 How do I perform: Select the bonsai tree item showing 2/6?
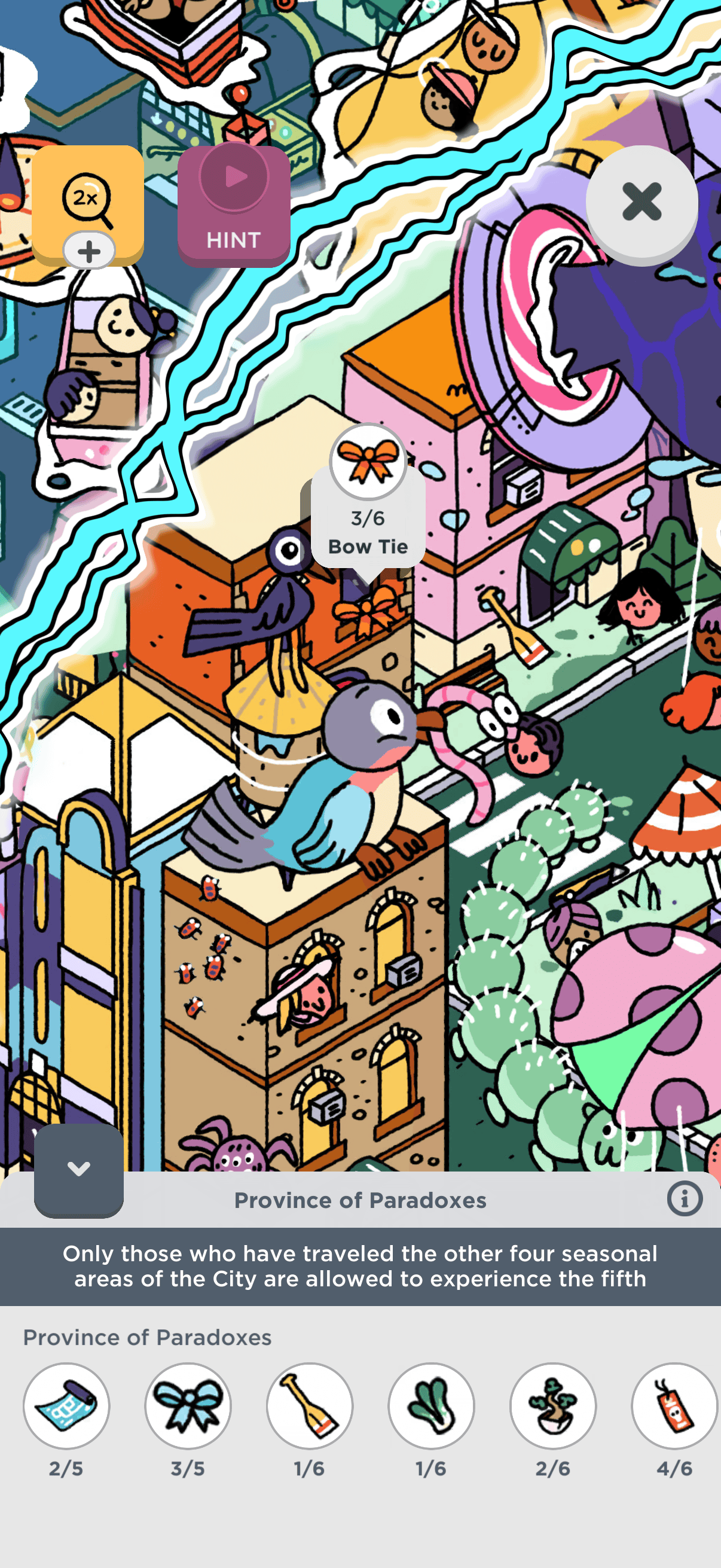pyautogui.click(x=553, y=1406)
